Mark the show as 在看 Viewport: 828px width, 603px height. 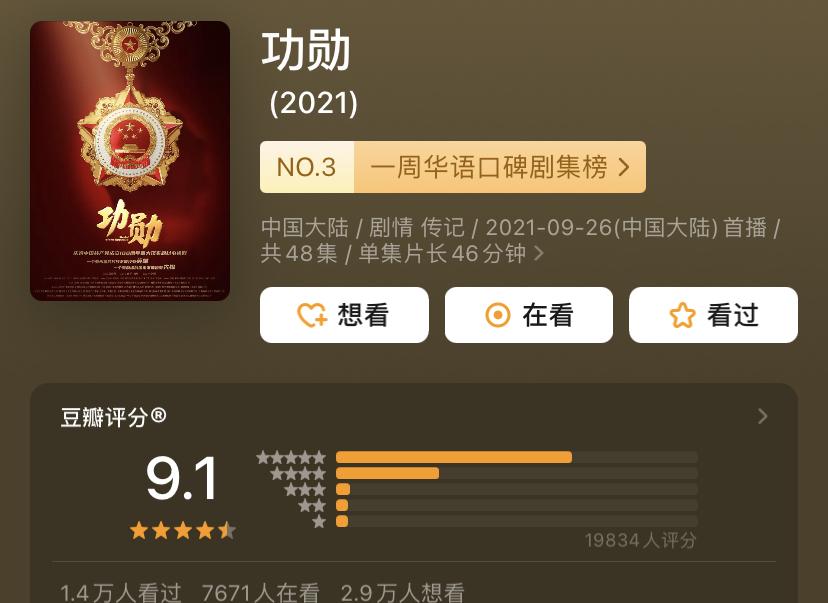(x=528, y=315)
